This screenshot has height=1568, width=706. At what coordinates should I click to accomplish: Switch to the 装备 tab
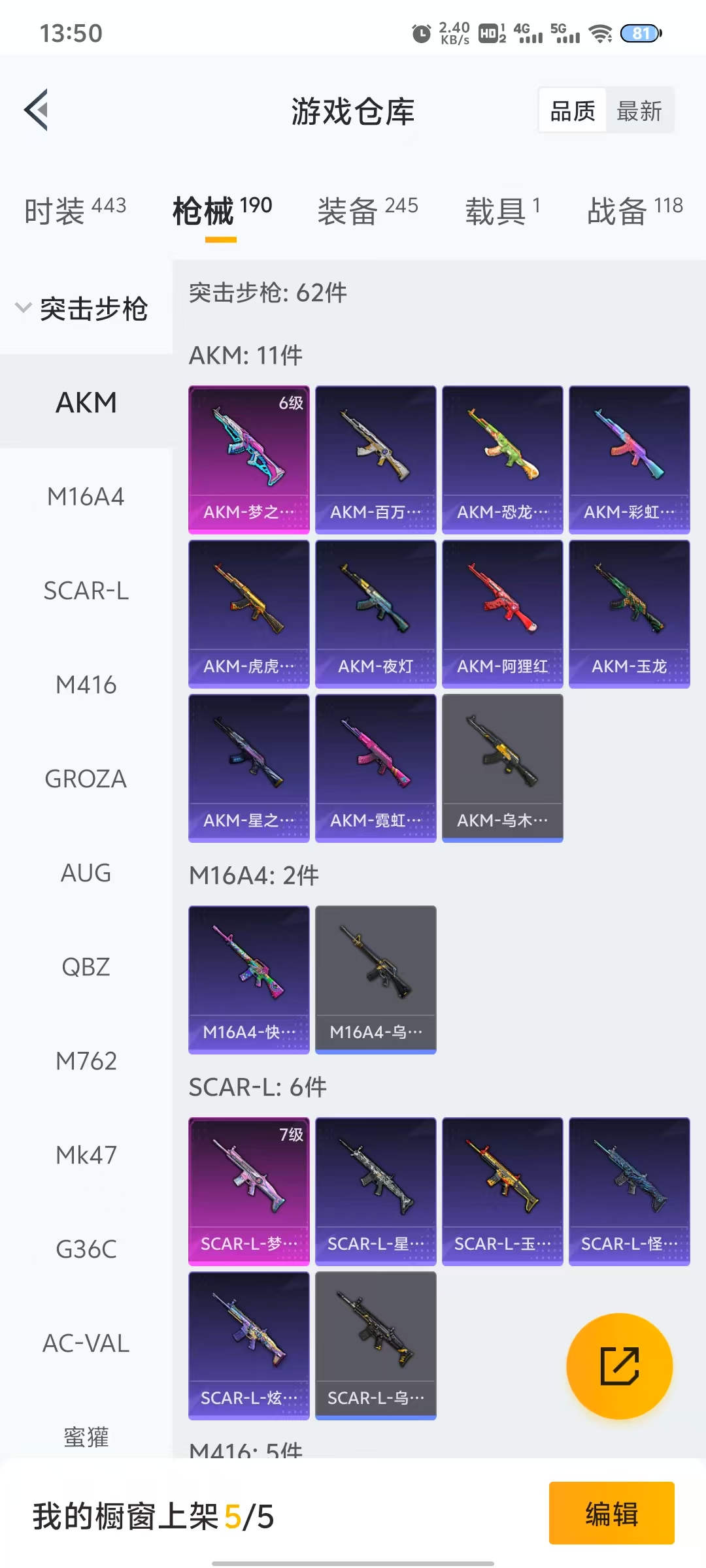tap(367, 210)
